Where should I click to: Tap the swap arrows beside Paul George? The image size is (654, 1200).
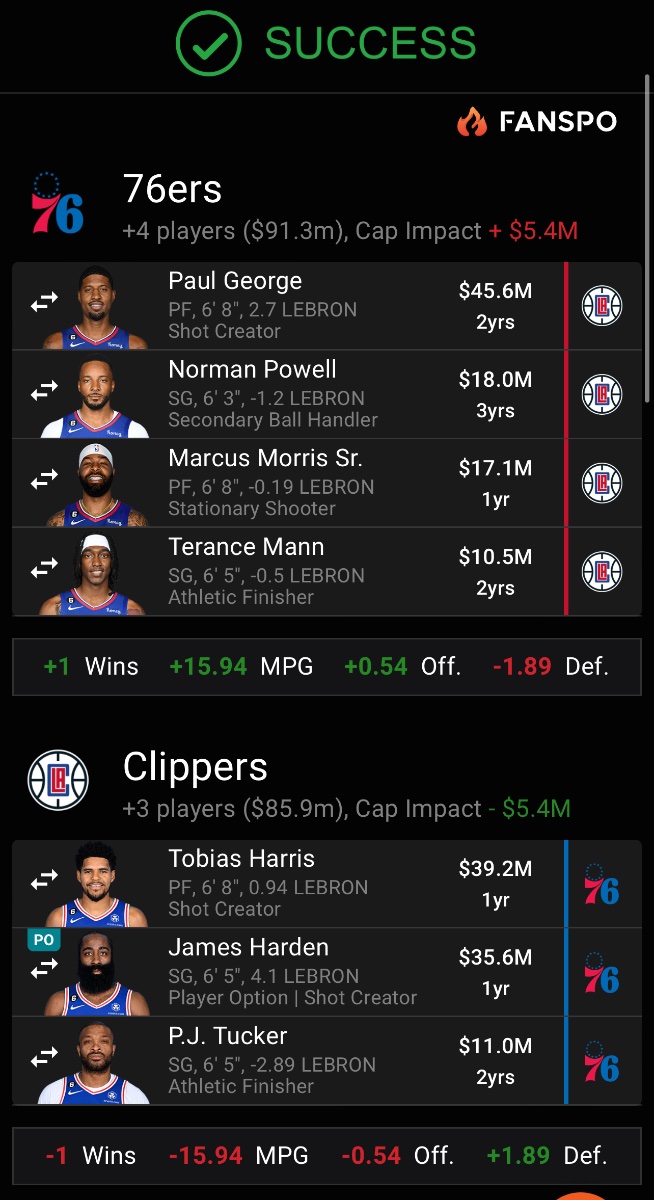coord(44,302)
